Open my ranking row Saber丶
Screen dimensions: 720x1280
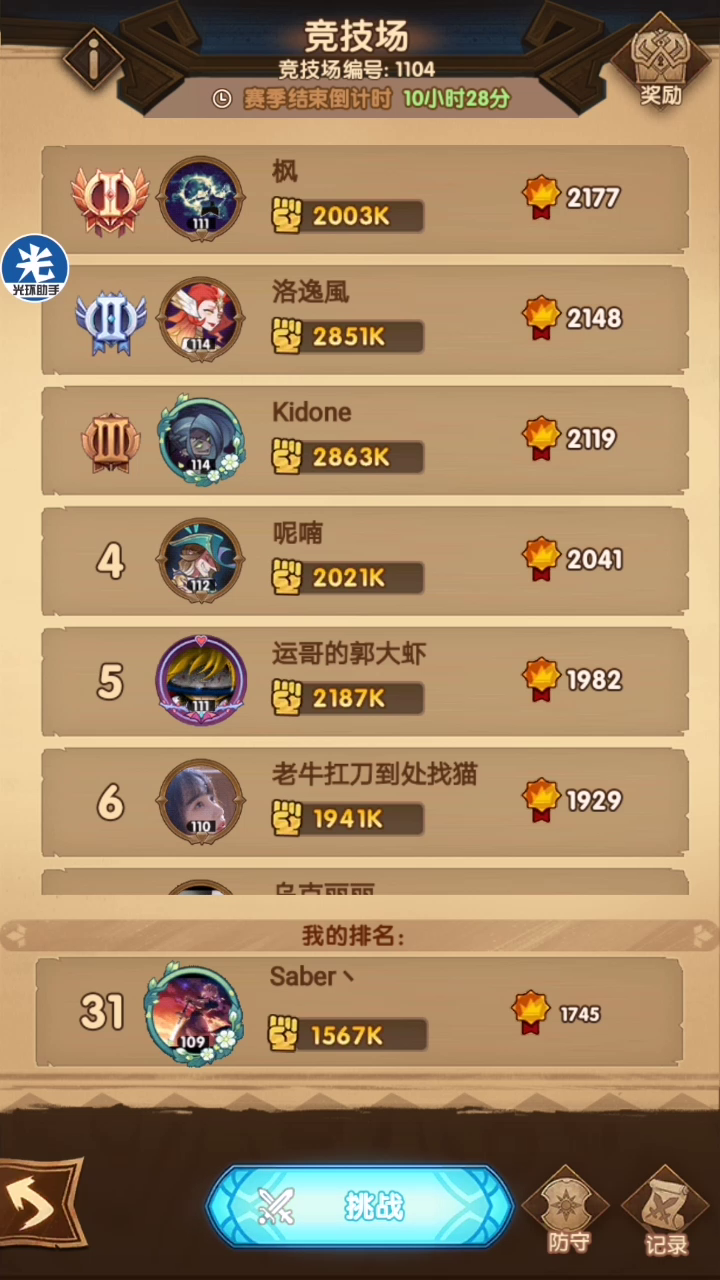(360, 1012)
